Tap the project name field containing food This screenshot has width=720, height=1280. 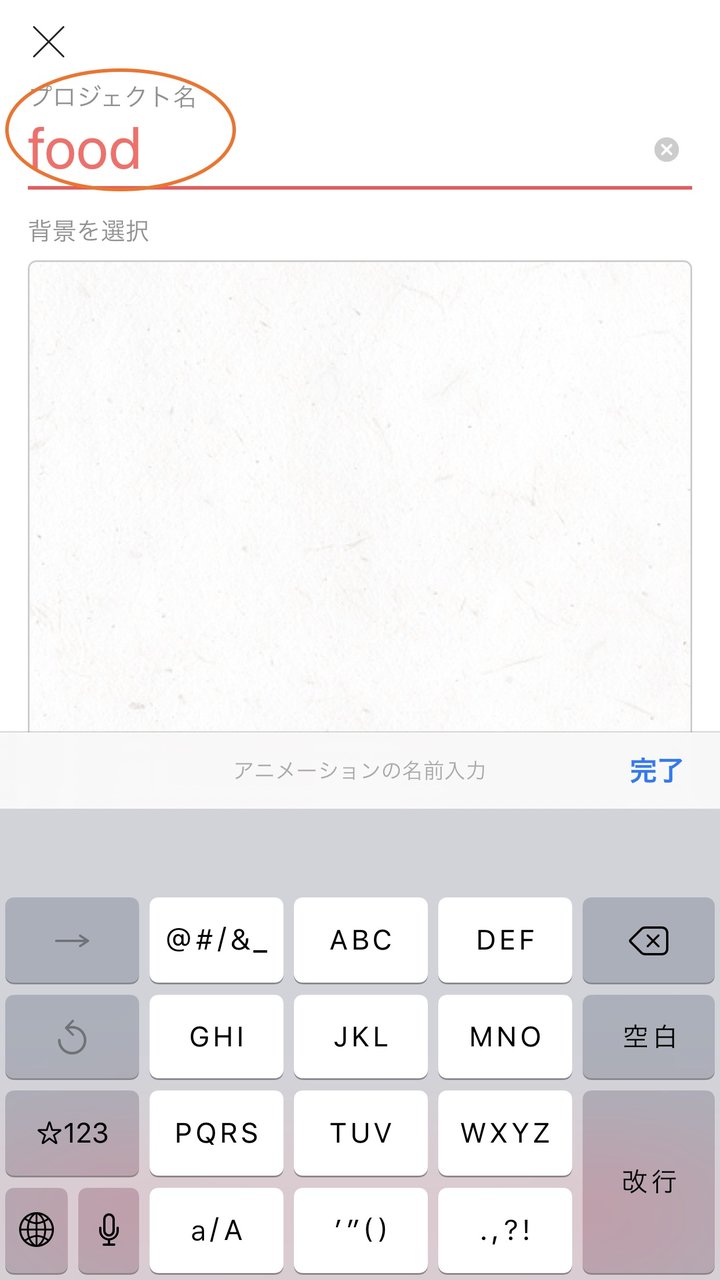(x=338, y=150)
